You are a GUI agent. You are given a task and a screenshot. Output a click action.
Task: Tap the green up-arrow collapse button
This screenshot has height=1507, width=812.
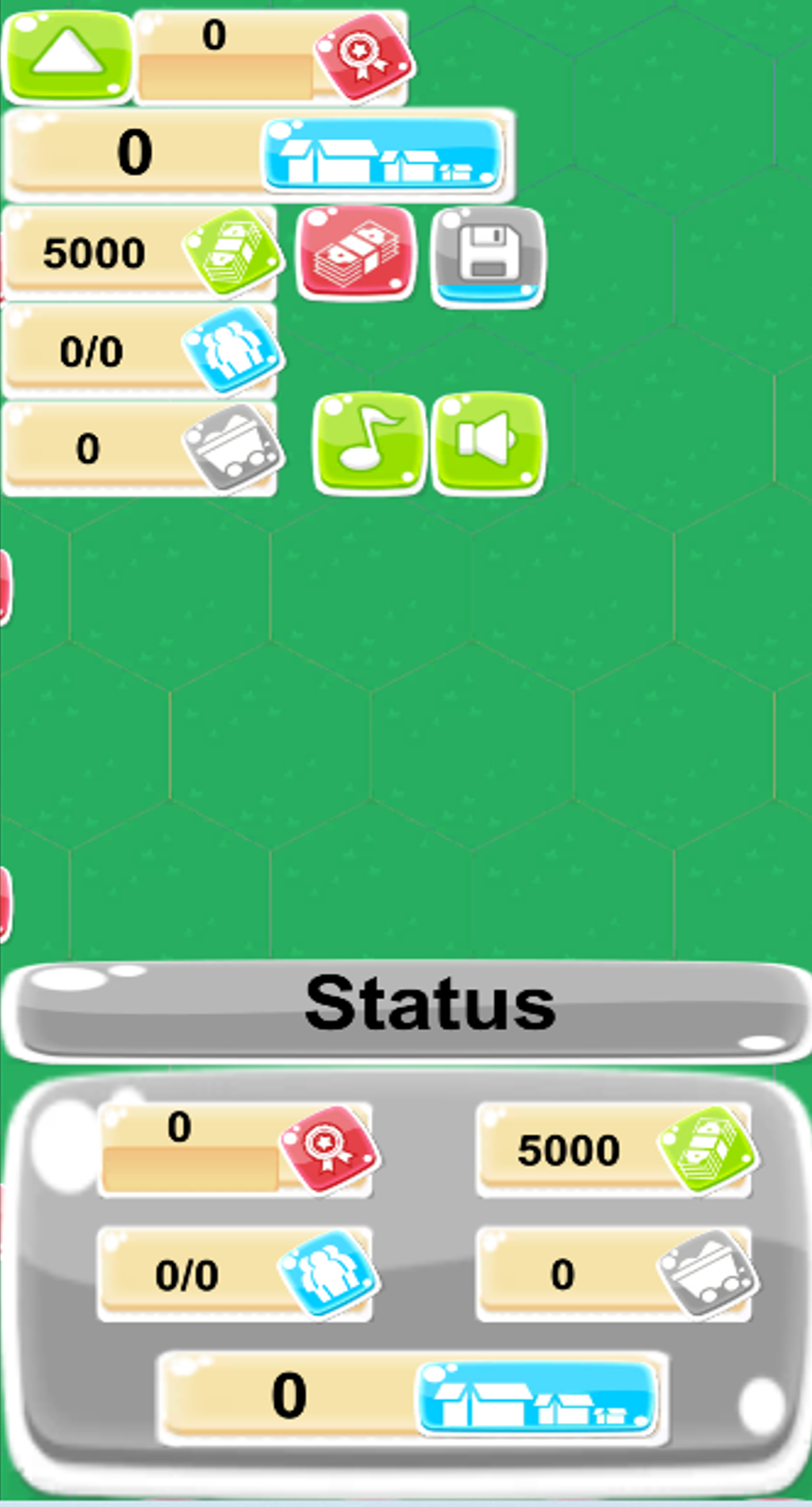pyautogui.click(x=67, y=56)
